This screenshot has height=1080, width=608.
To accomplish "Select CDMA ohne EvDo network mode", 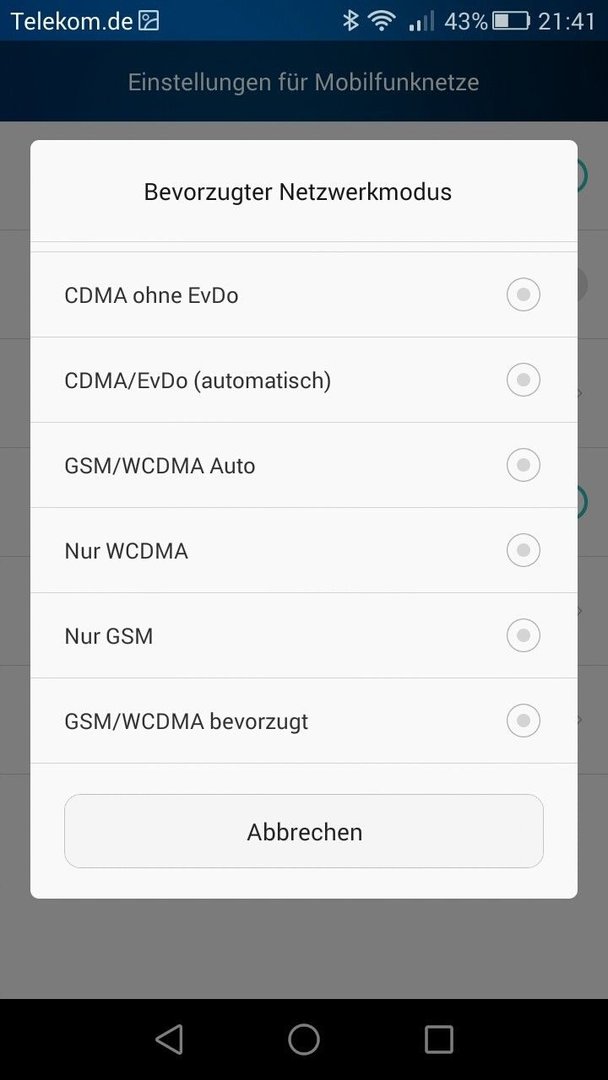I will tap(304, 295).
